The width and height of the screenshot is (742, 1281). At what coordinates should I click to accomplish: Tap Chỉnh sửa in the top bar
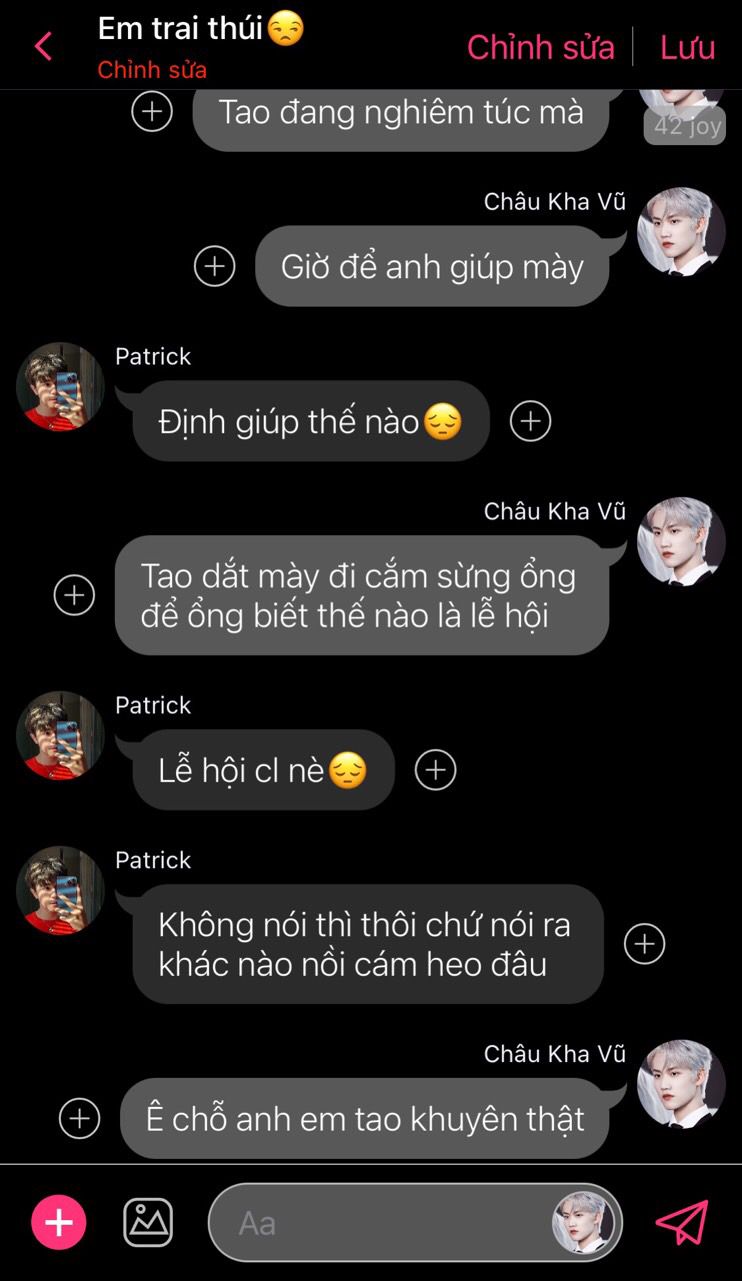[x=540, y=47]
